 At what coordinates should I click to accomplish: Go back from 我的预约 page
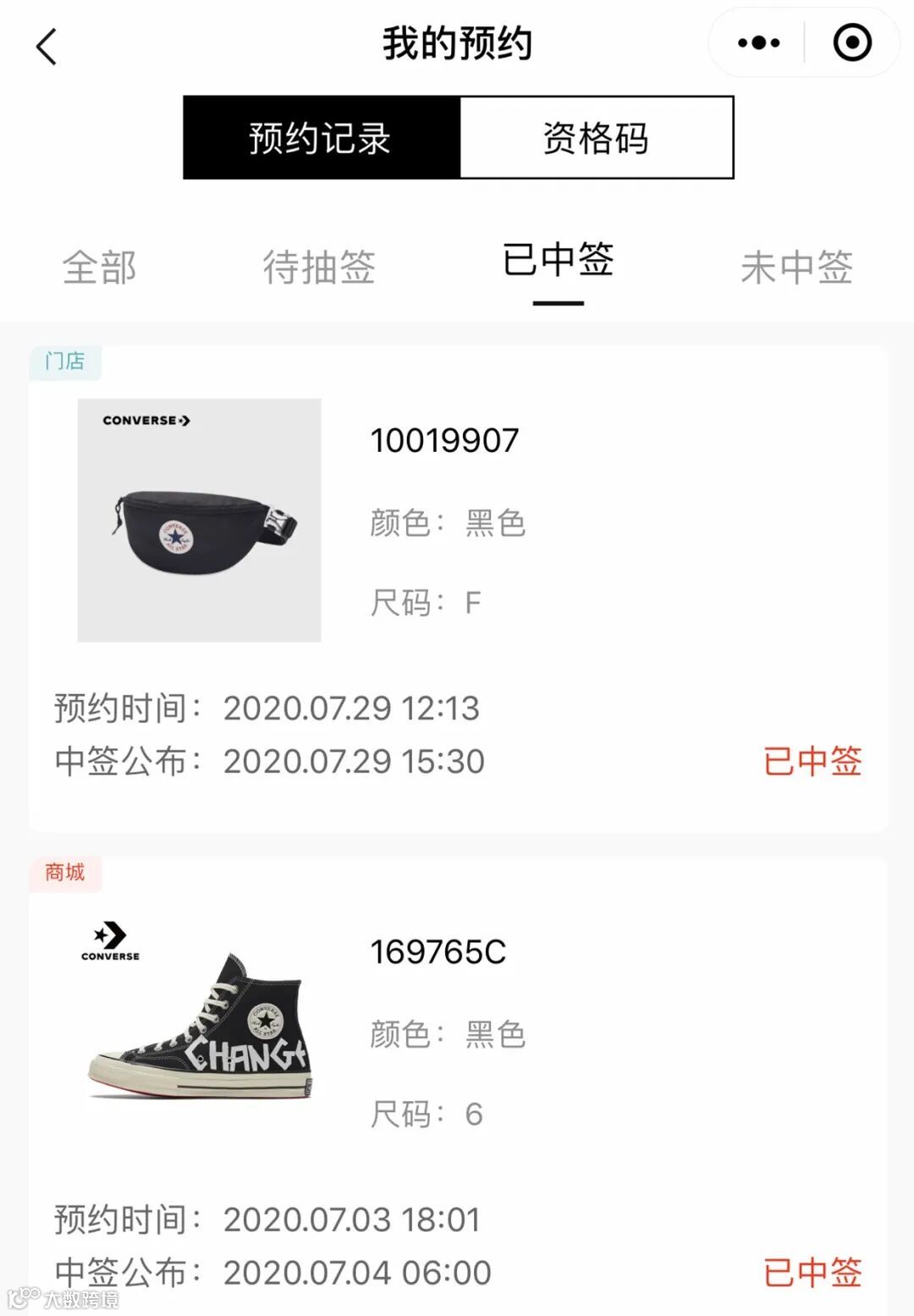[x=47, y=46]
